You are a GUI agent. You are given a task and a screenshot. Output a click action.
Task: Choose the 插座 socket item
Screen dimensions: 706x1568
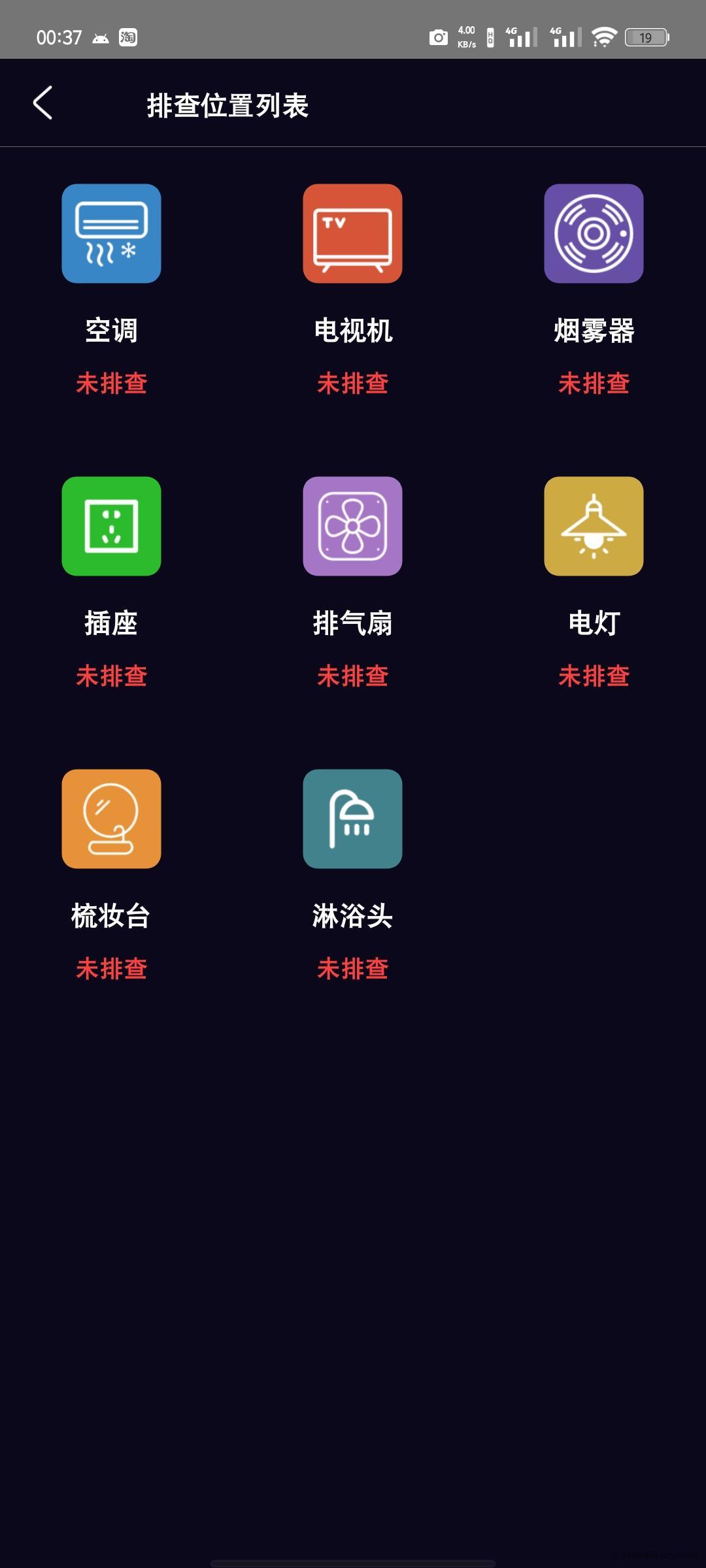click(x=111, y=527)
